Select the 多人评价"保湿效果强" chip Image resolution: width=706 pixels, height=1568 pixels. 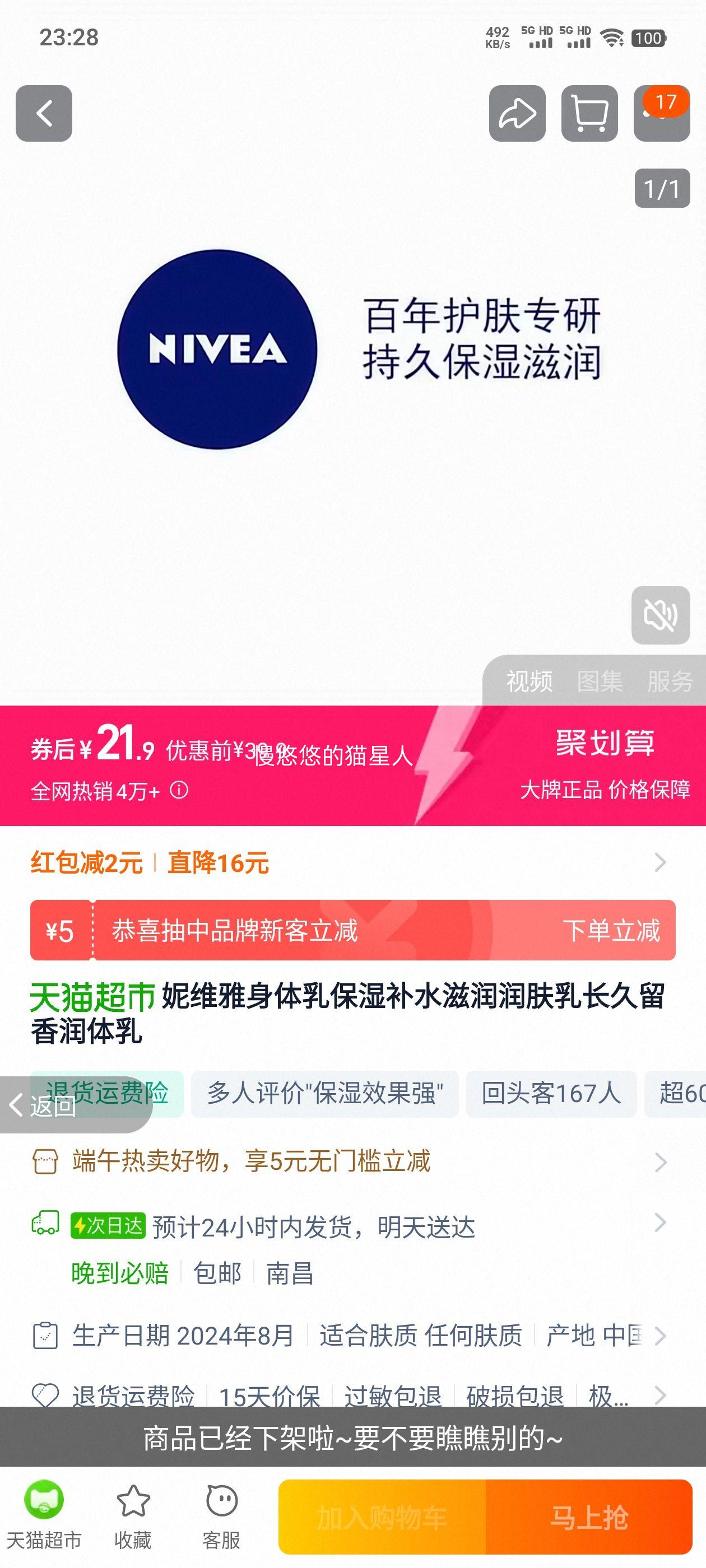click(x=324, y=1093)
